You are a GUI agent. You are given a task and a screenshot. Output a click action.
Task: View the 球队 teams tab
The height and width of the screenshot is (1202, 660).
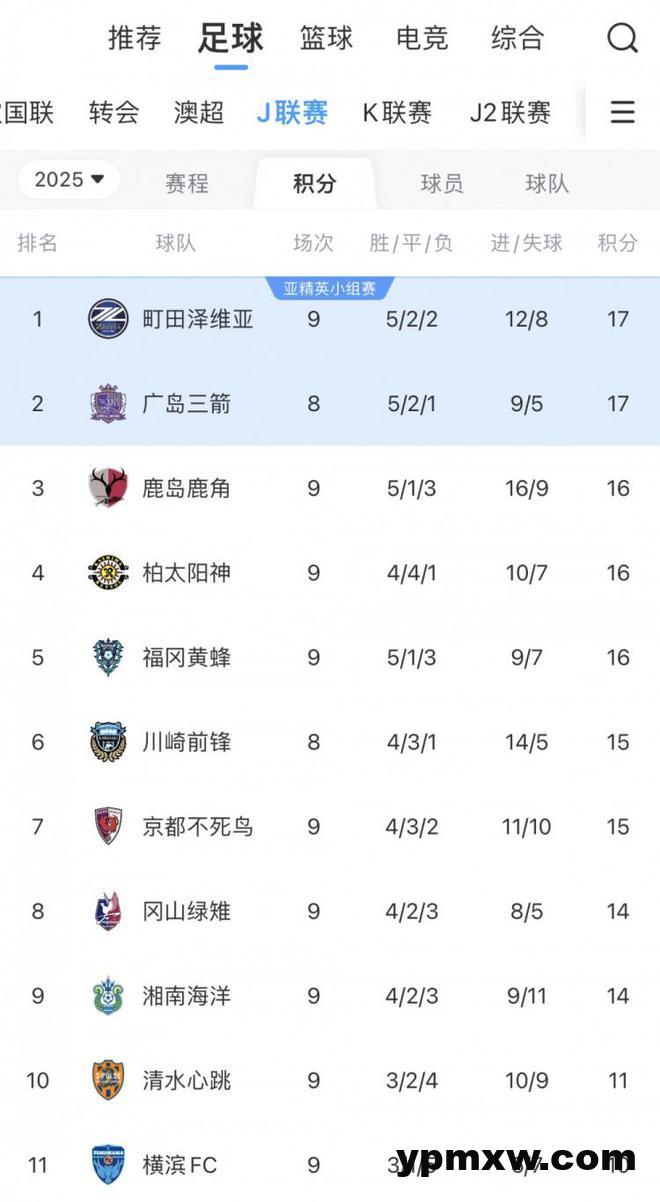pyautogui.click(x=547, y=183)
